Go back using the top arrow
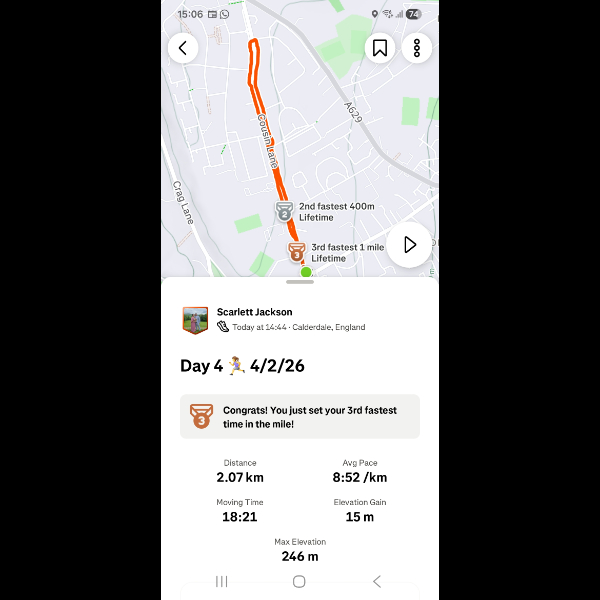This screenshot has width=600, height=600. click(183, 47)
